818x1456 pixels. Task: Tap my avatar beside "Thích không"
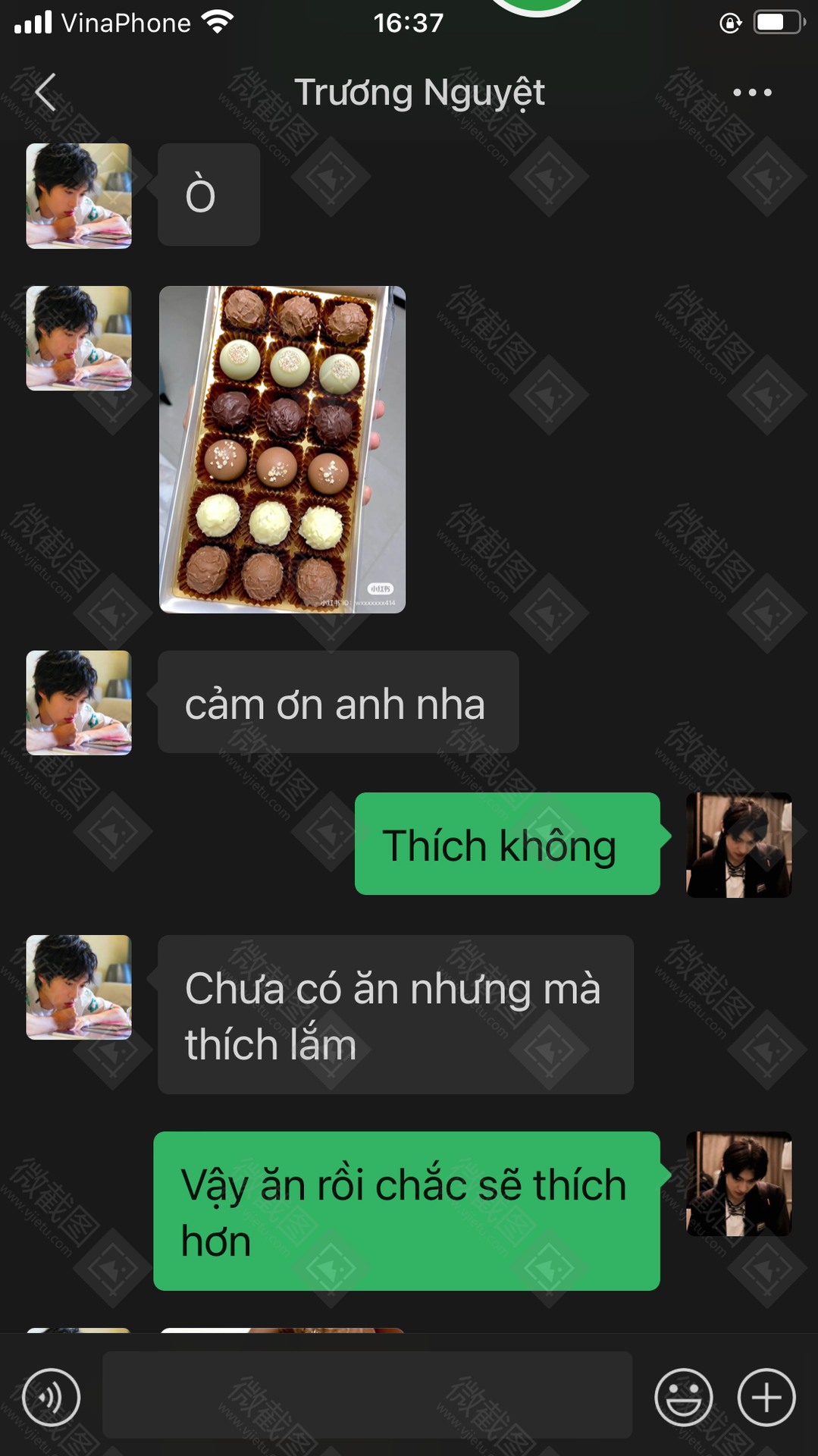click(x=739, y=845)
